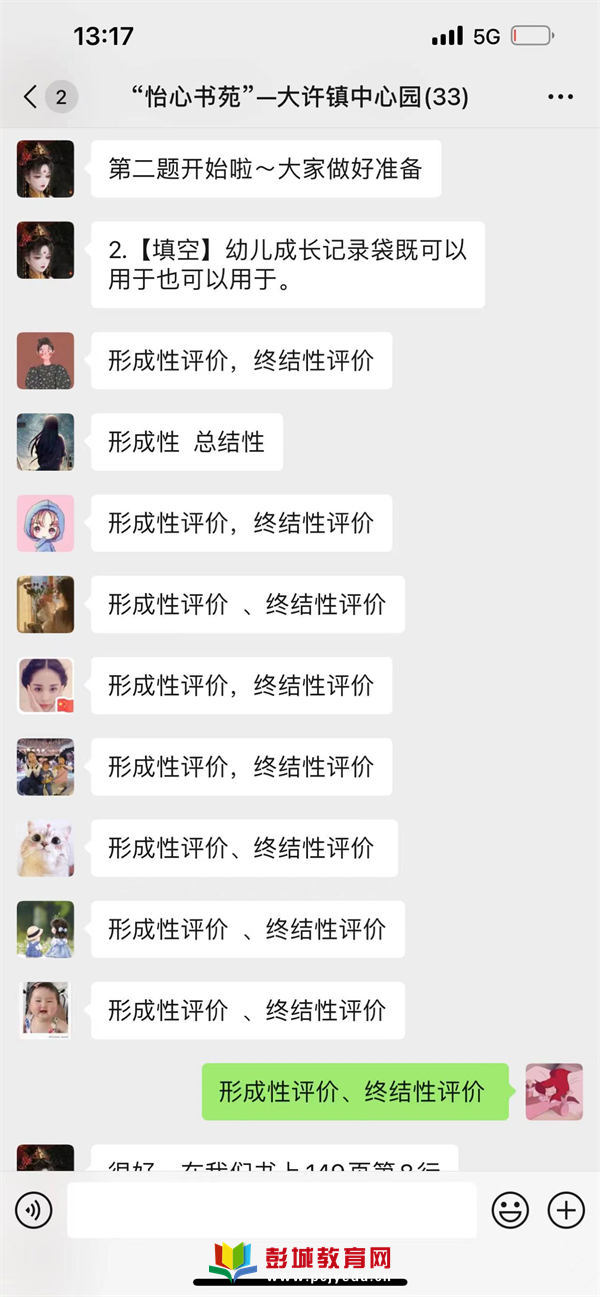
Task: View profile of the white cat avatar
Action: [45, 848]
